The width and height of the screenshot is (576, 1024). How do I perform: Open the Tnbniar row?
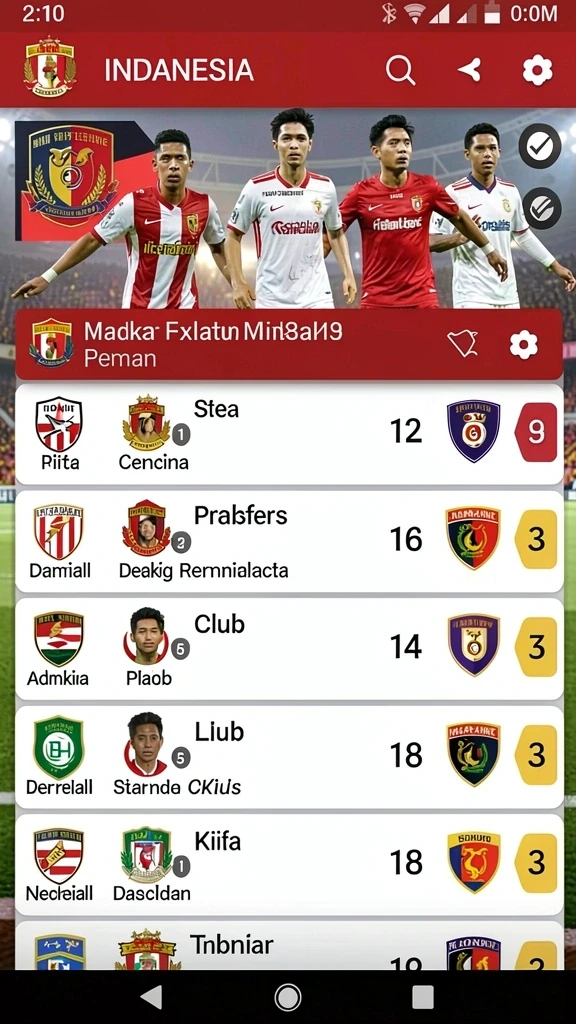(289, 946)
